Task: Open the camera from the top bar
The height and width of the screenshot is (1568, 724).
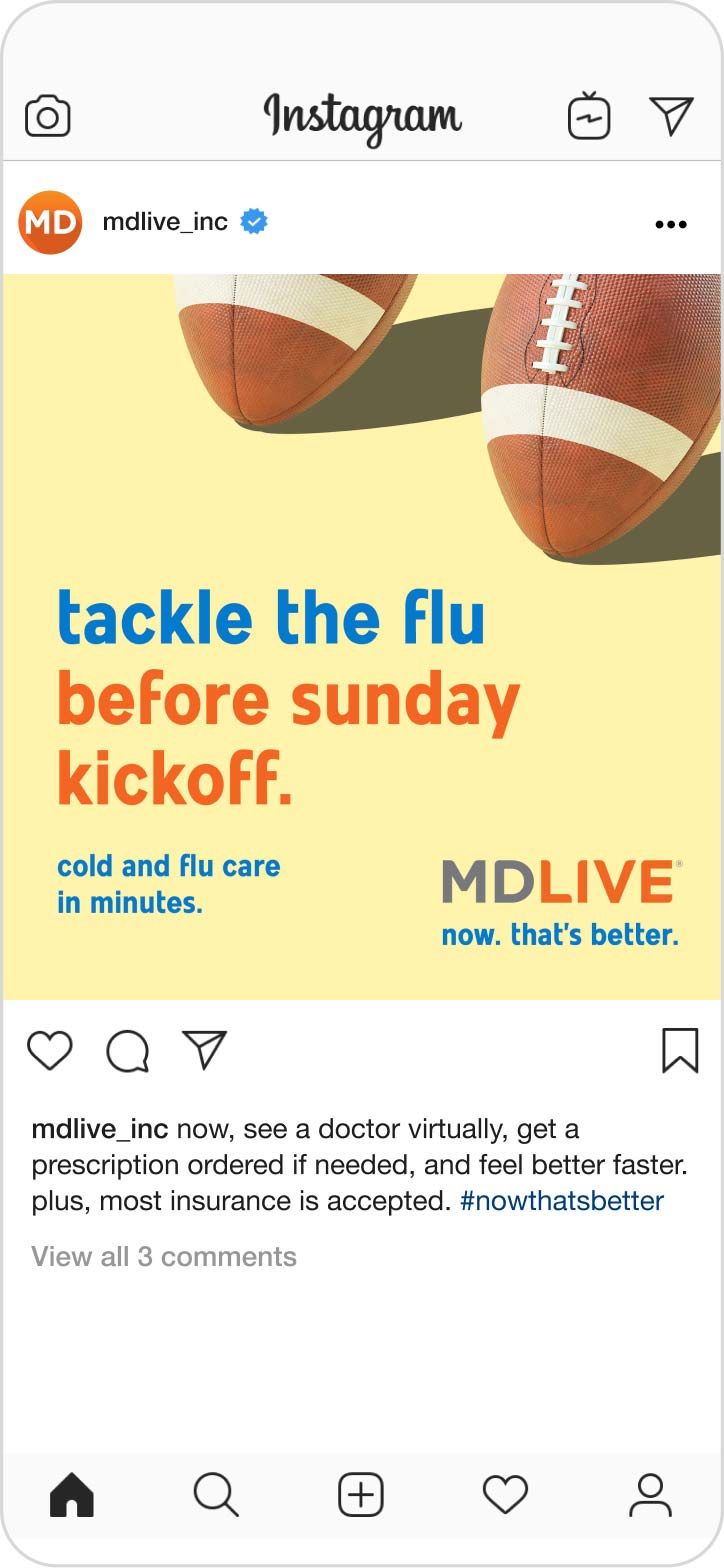Action: click(48, 114)
